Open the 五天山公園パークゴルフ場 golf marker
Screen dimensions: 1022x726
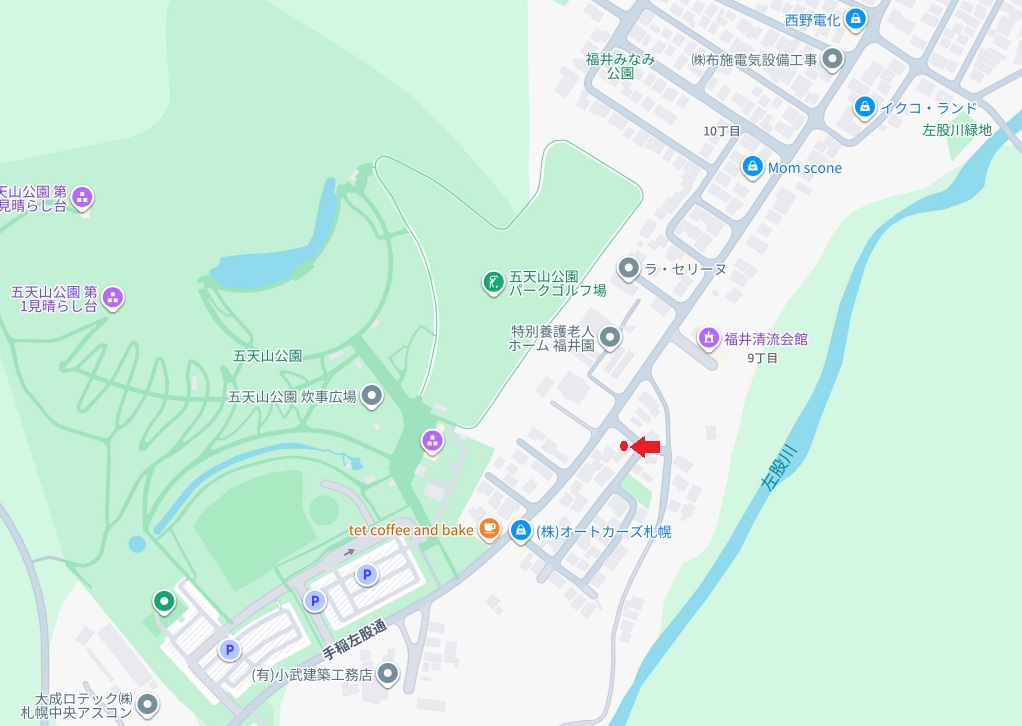(493, 283)
